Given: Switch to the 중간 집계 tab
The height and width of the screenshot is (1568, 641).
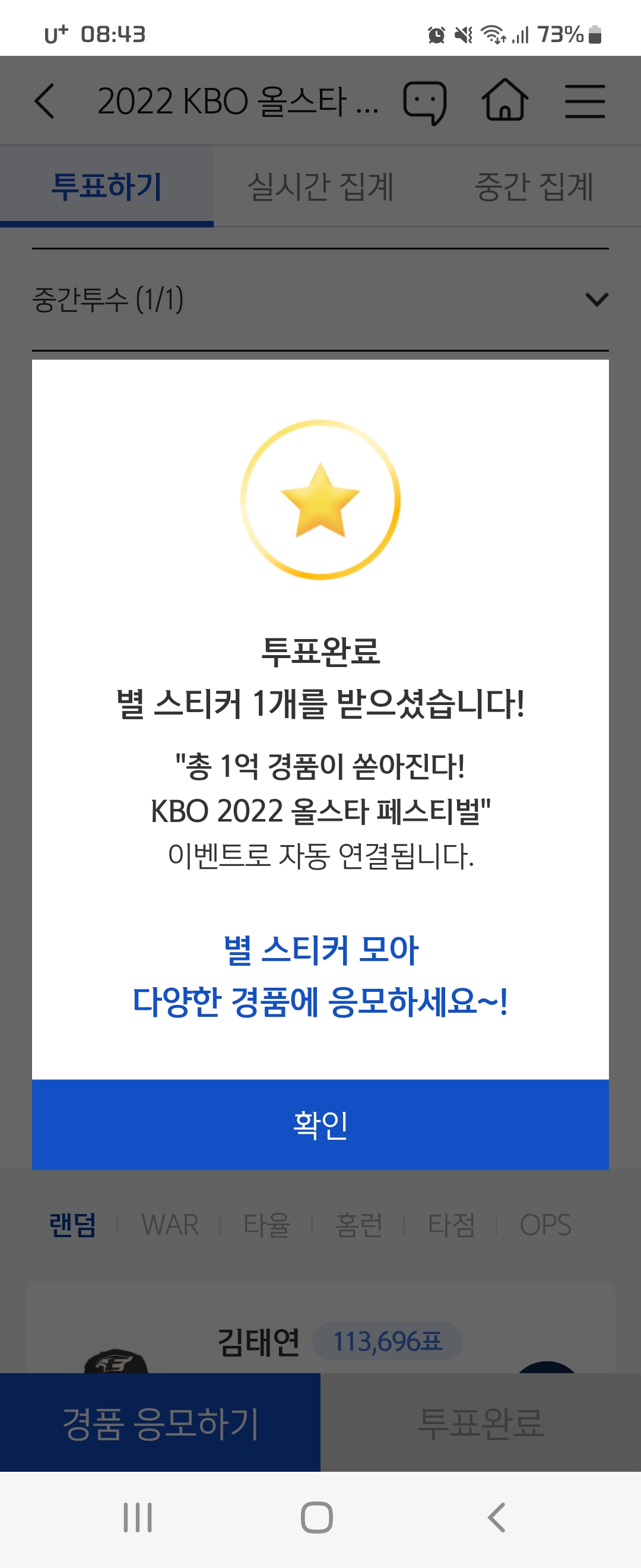Looking at the screenshot, I should pos(534,186).
